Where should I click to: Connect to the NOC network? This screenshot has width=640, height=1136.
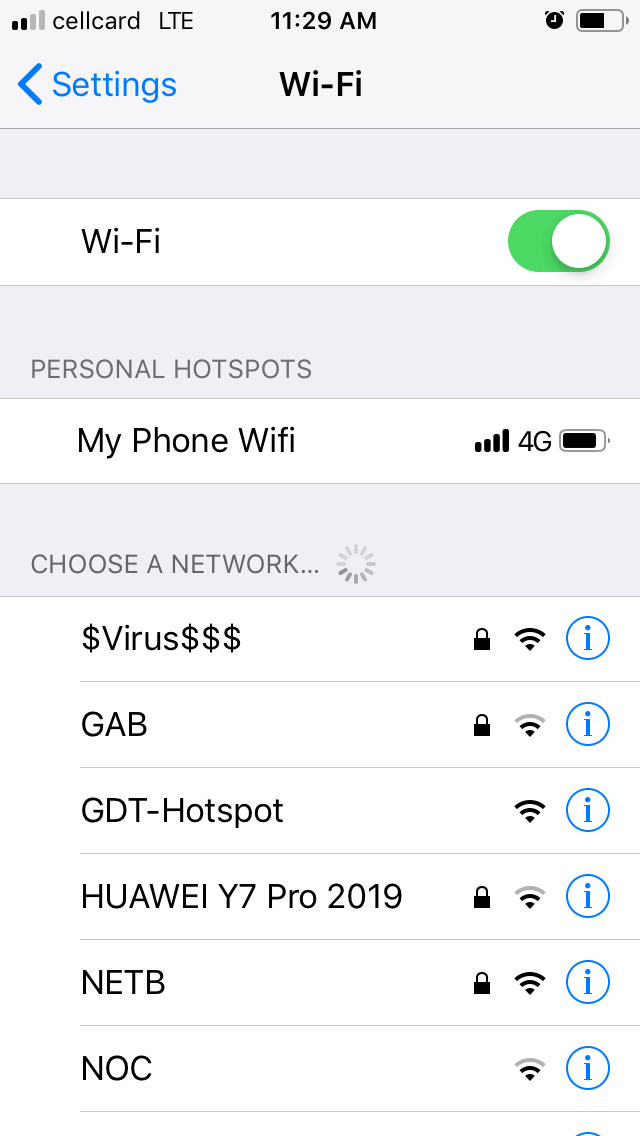[320, 1069]
